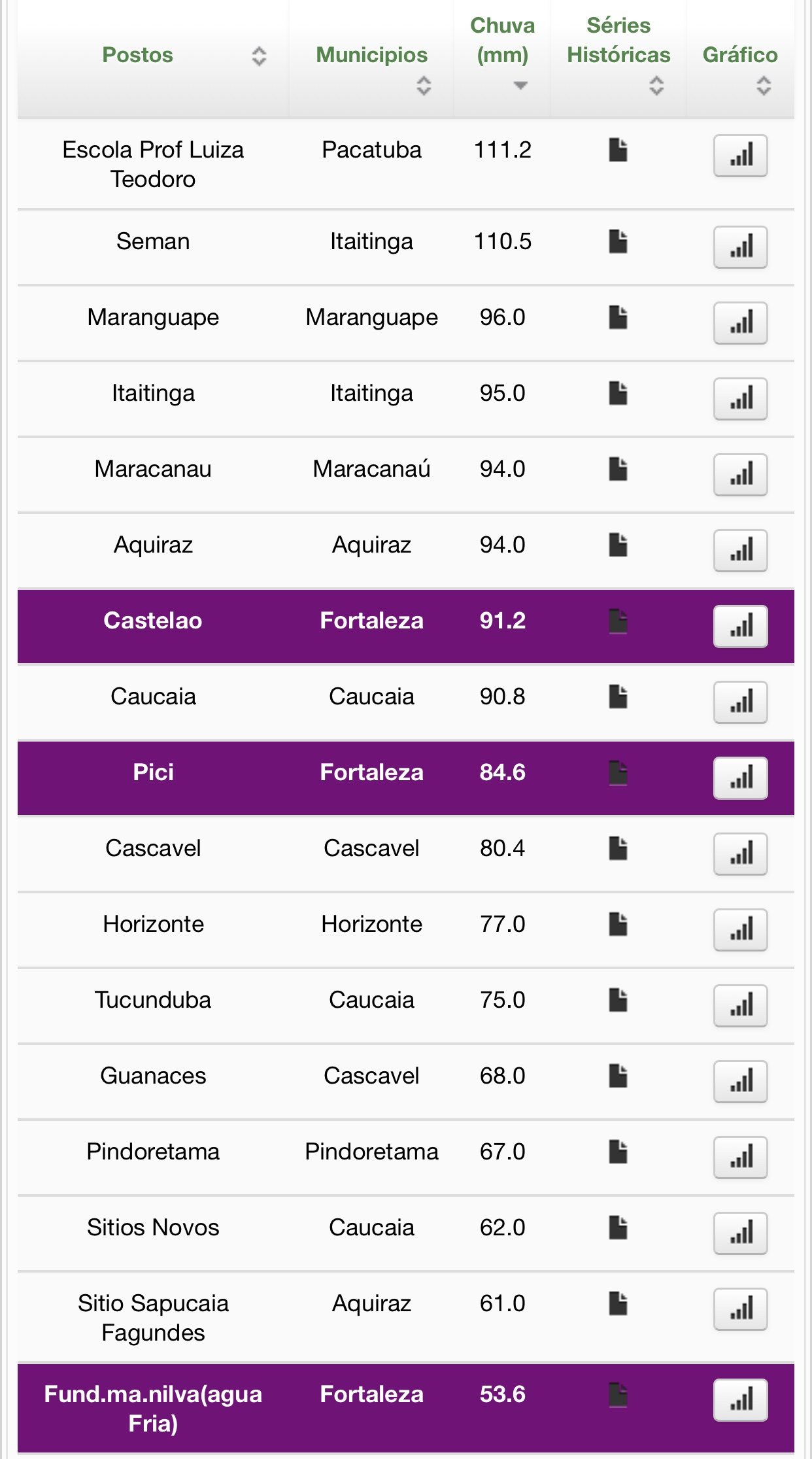The width and height of the screenshot is (812, 1459).
Task: Open the historical series file for Sitios Novos
Action: coord(618,1227)
